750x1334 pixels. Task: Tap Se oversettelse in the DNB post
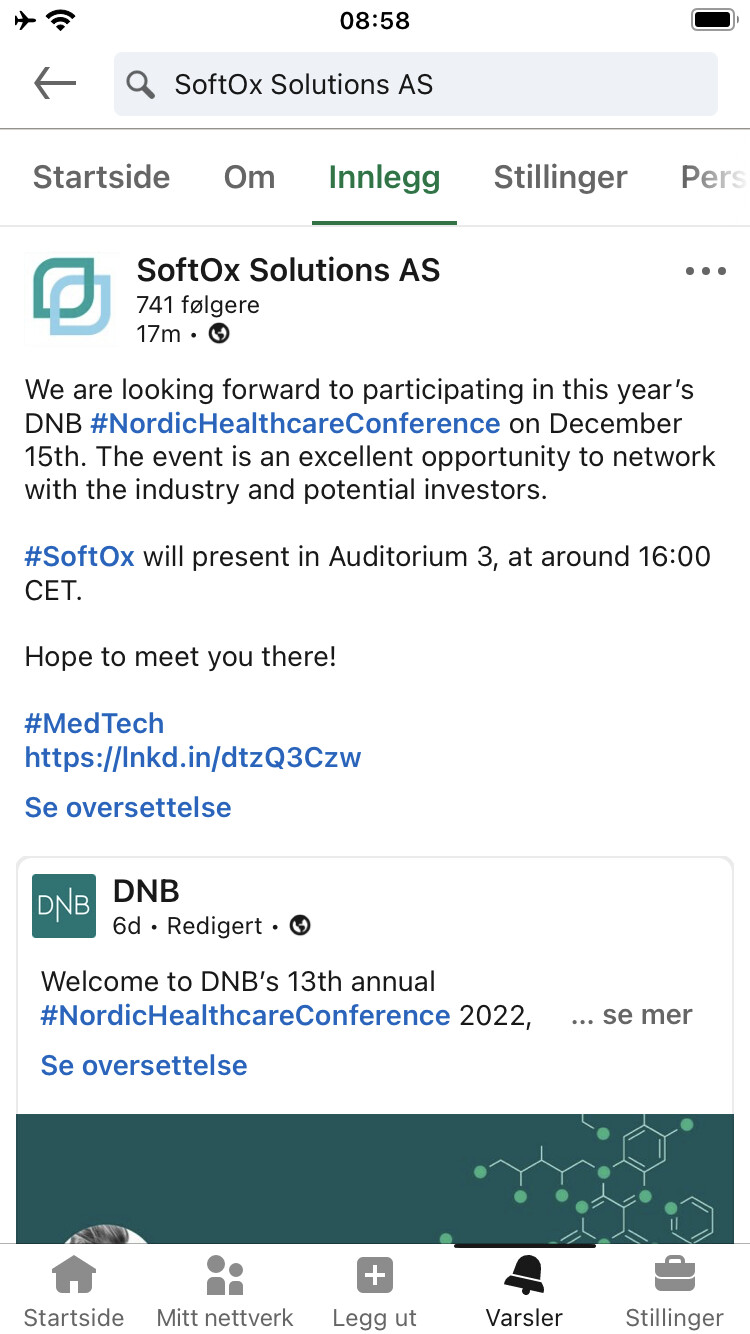144,1066
